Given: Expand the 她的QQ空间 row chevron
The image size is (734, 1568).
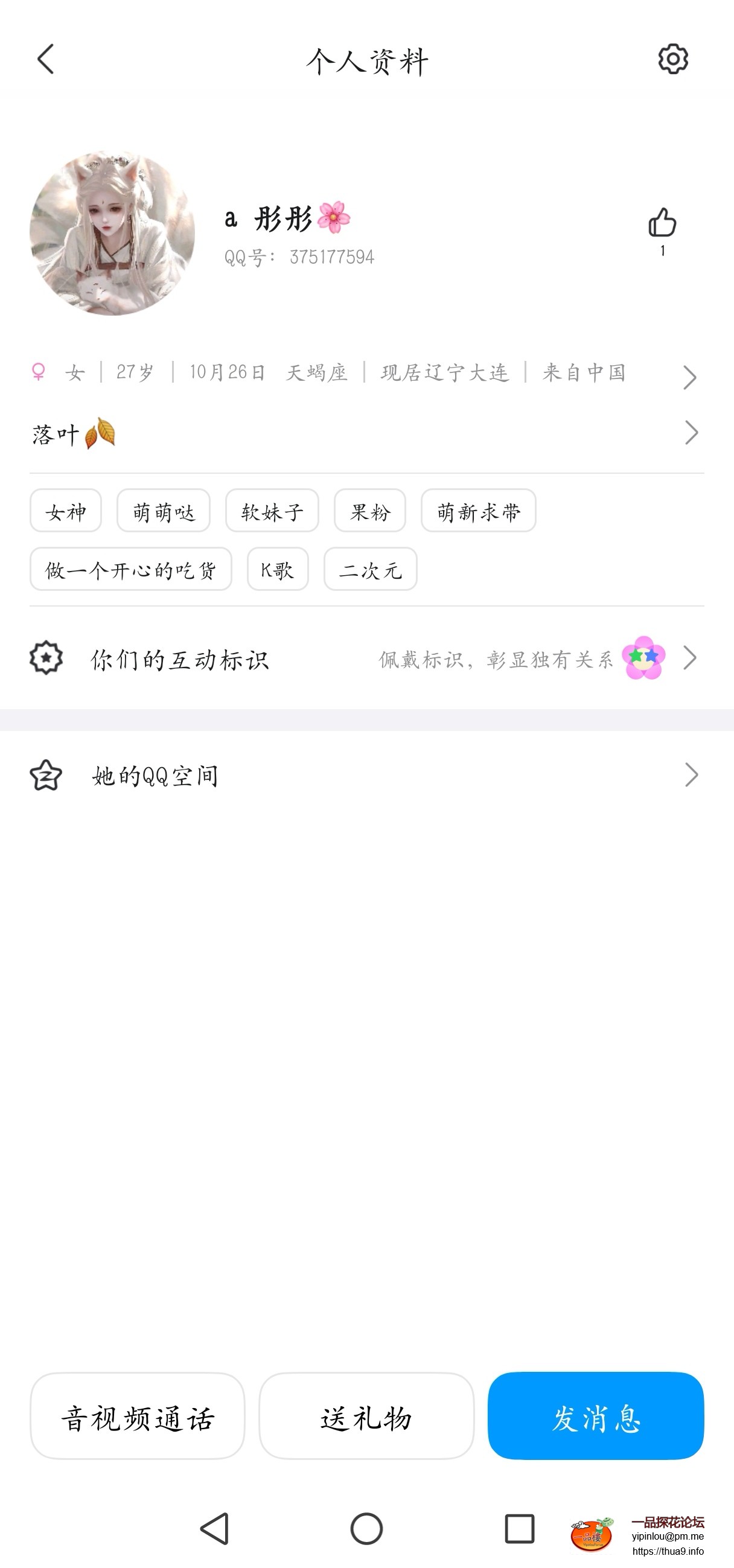Looking at the screenshot, I should click(691, 775).
